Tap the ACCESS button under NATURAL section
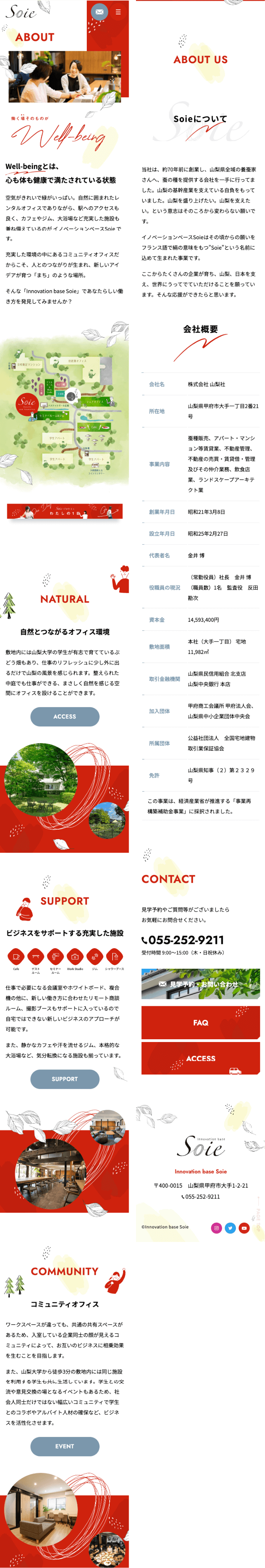This screenshot has width=265, height=1568. point(64,716)
